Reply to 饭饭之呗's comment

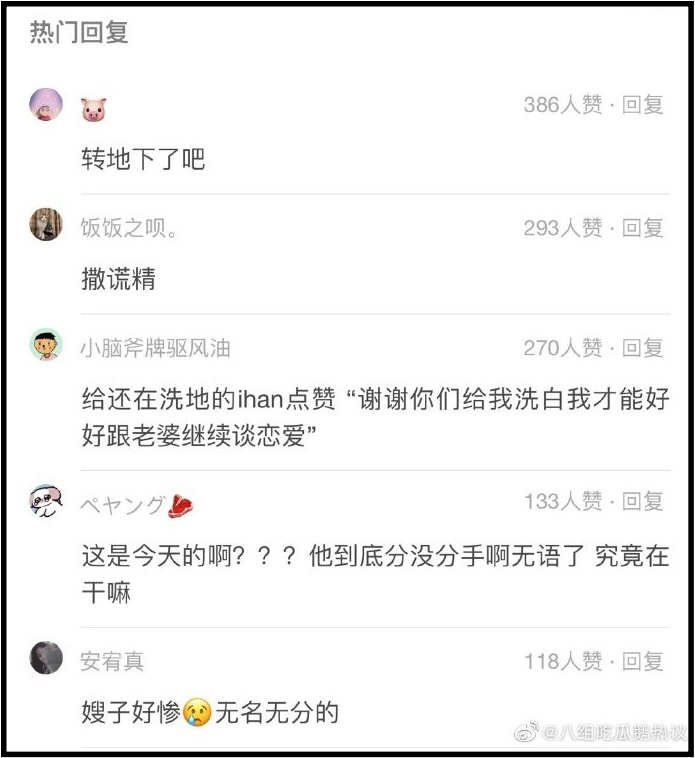click(643, 228)
